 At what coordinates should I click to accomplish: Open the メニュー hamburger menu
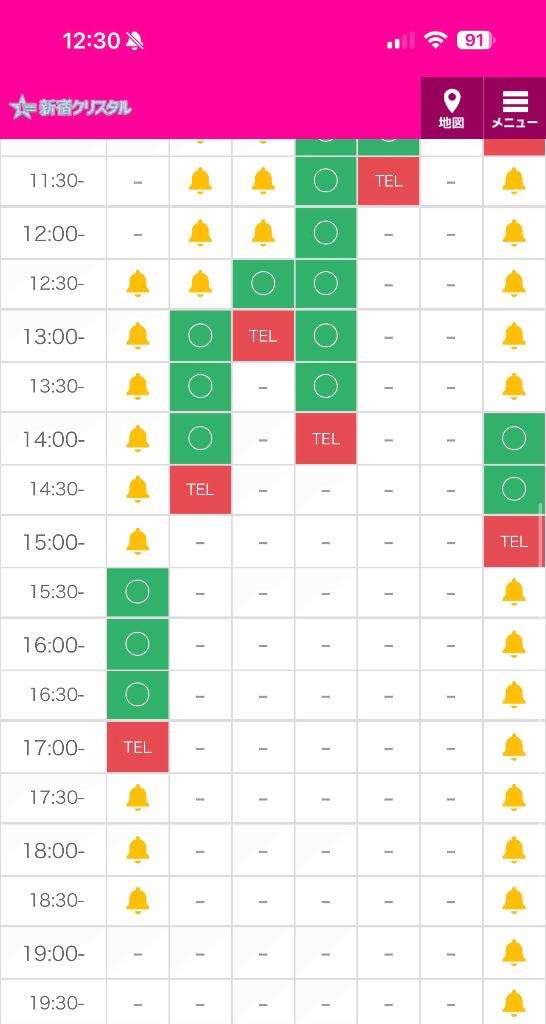point(515,108)
